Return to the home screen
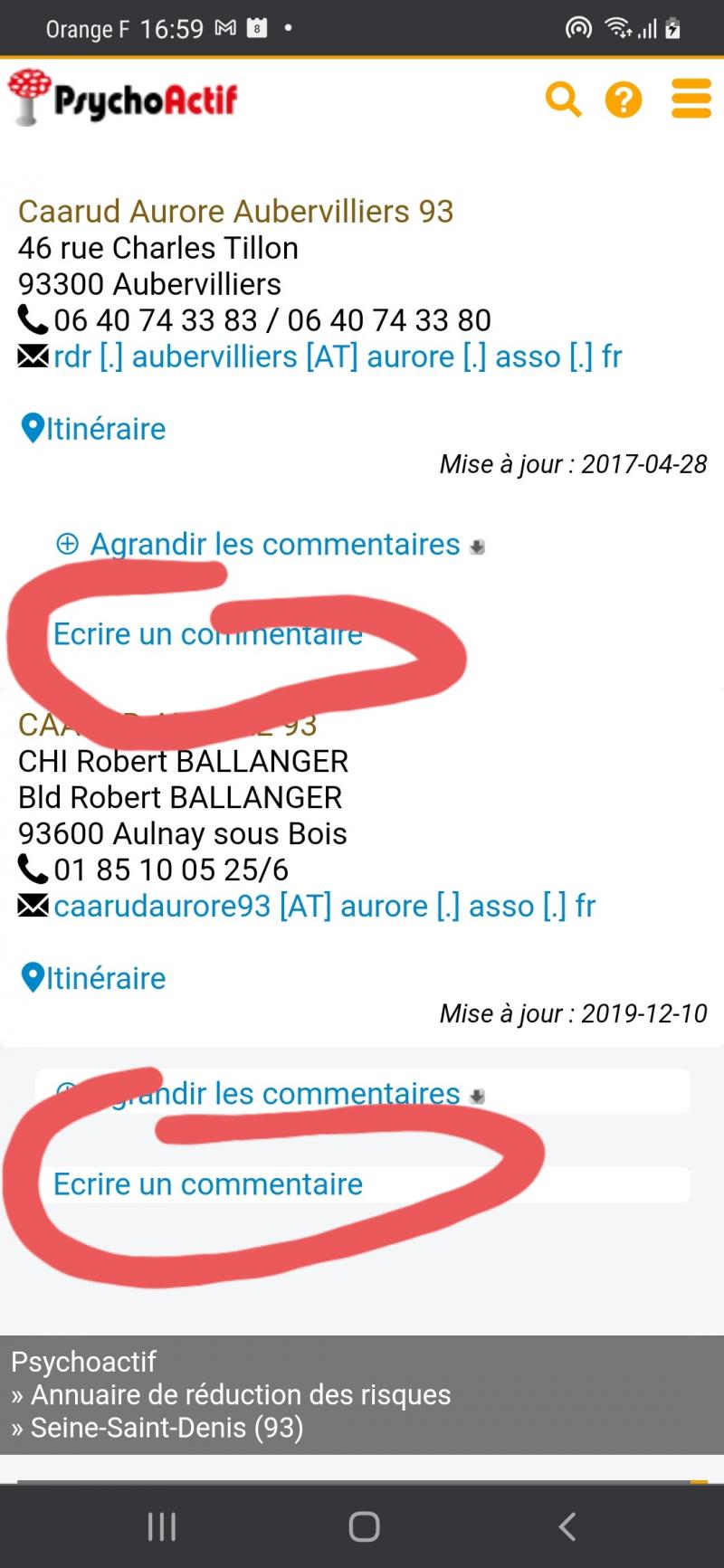The image size is (724, 1568). (x=364, y=1526)
